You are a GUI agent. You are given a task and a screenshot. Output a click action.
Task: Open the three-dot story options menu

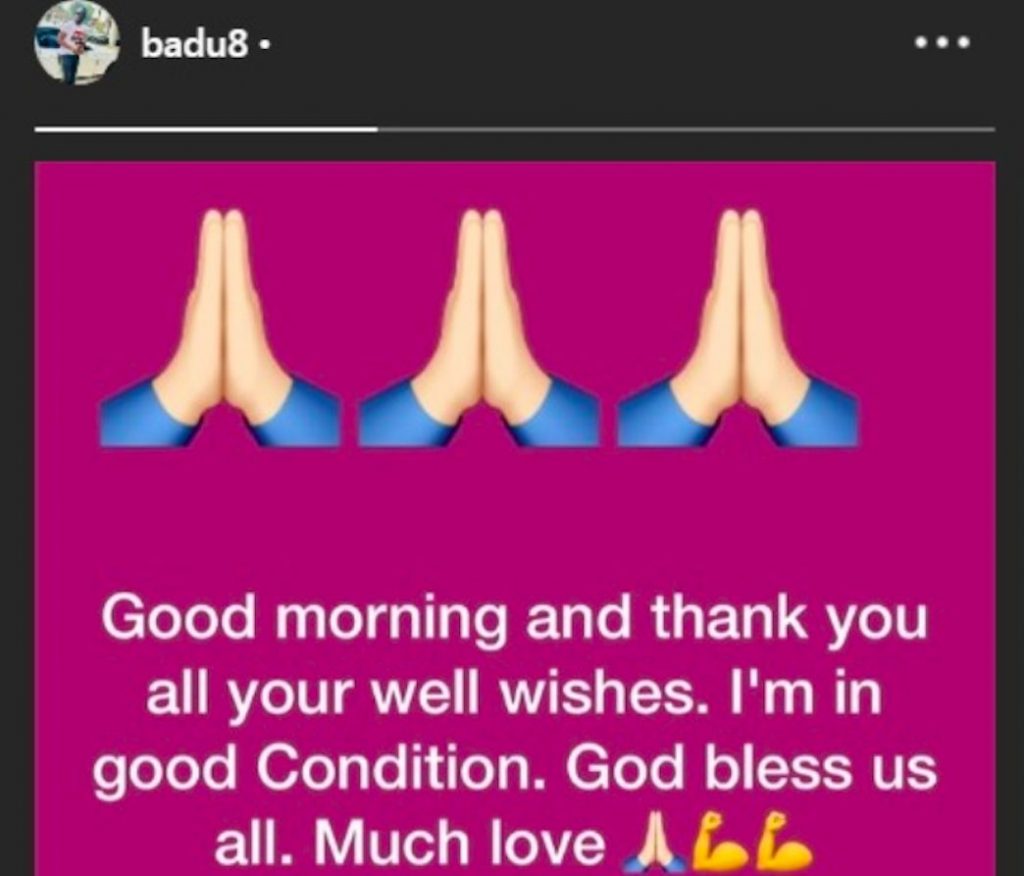[x=942, y=43]
